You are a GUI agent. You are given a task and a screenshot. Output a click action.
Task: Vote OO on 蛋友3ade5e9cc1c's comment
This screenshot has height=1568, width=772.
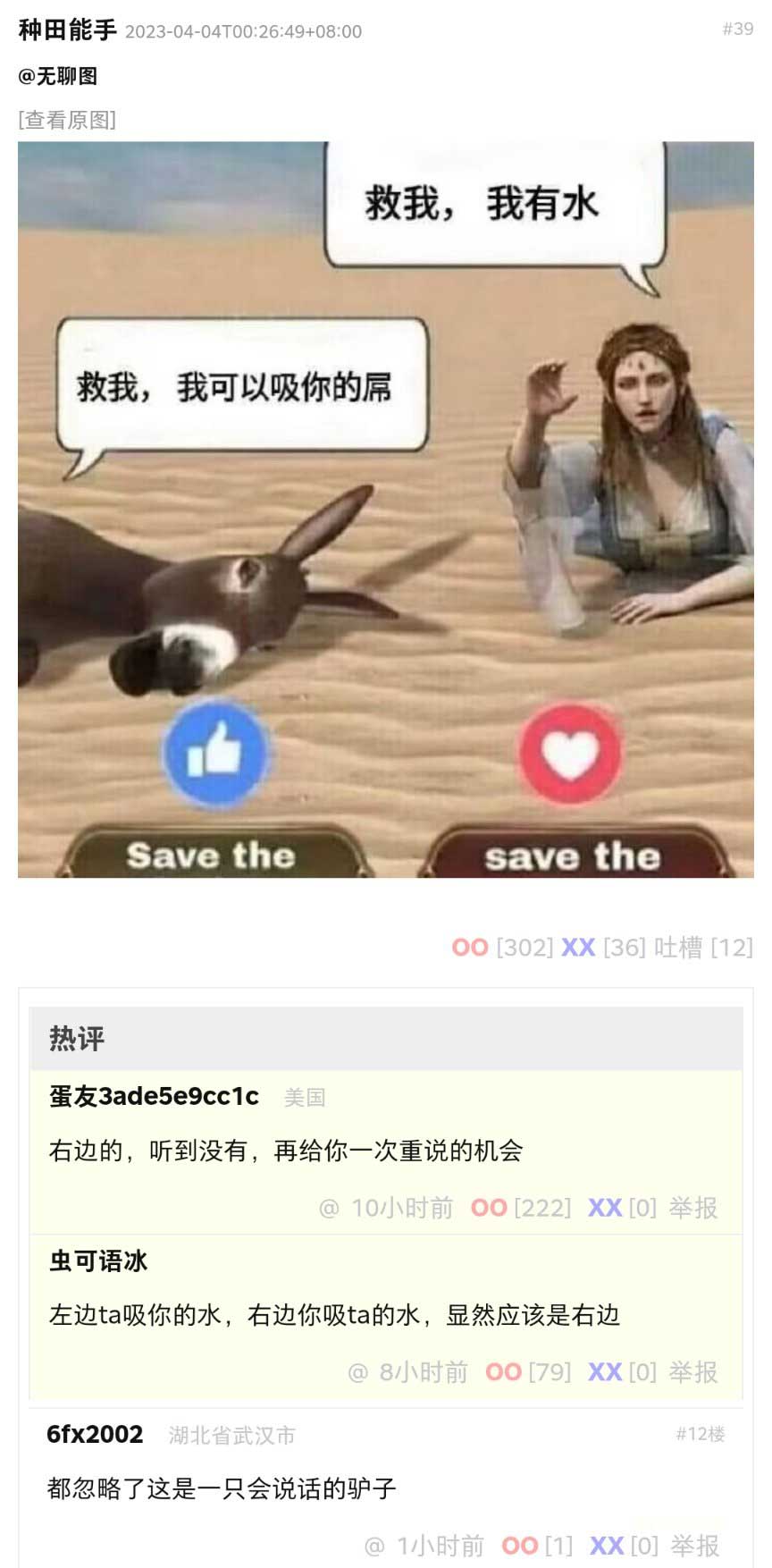[x=489, y=1208]
